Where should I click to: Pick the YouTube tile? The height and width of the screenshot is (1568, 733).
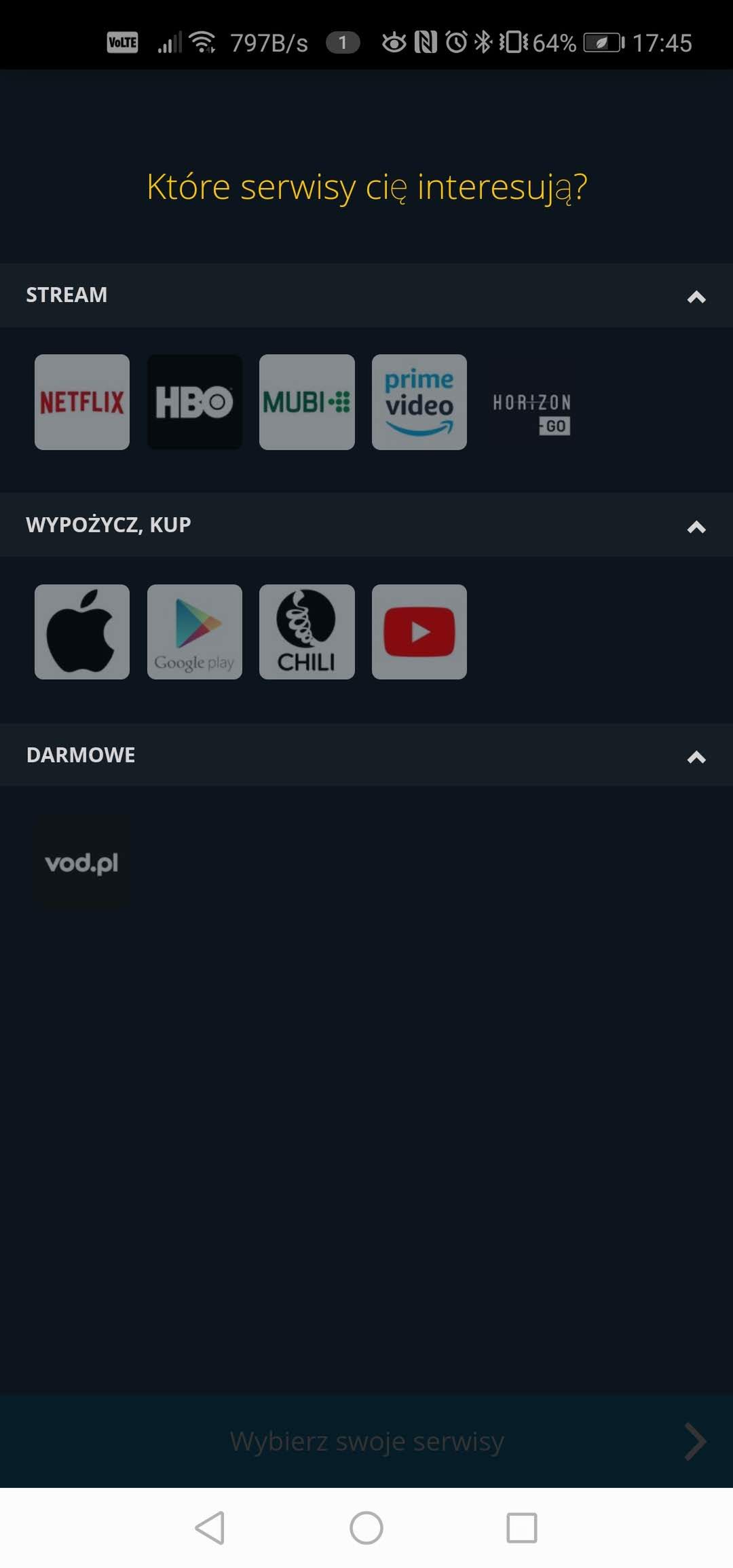click(x=419, y=632)
